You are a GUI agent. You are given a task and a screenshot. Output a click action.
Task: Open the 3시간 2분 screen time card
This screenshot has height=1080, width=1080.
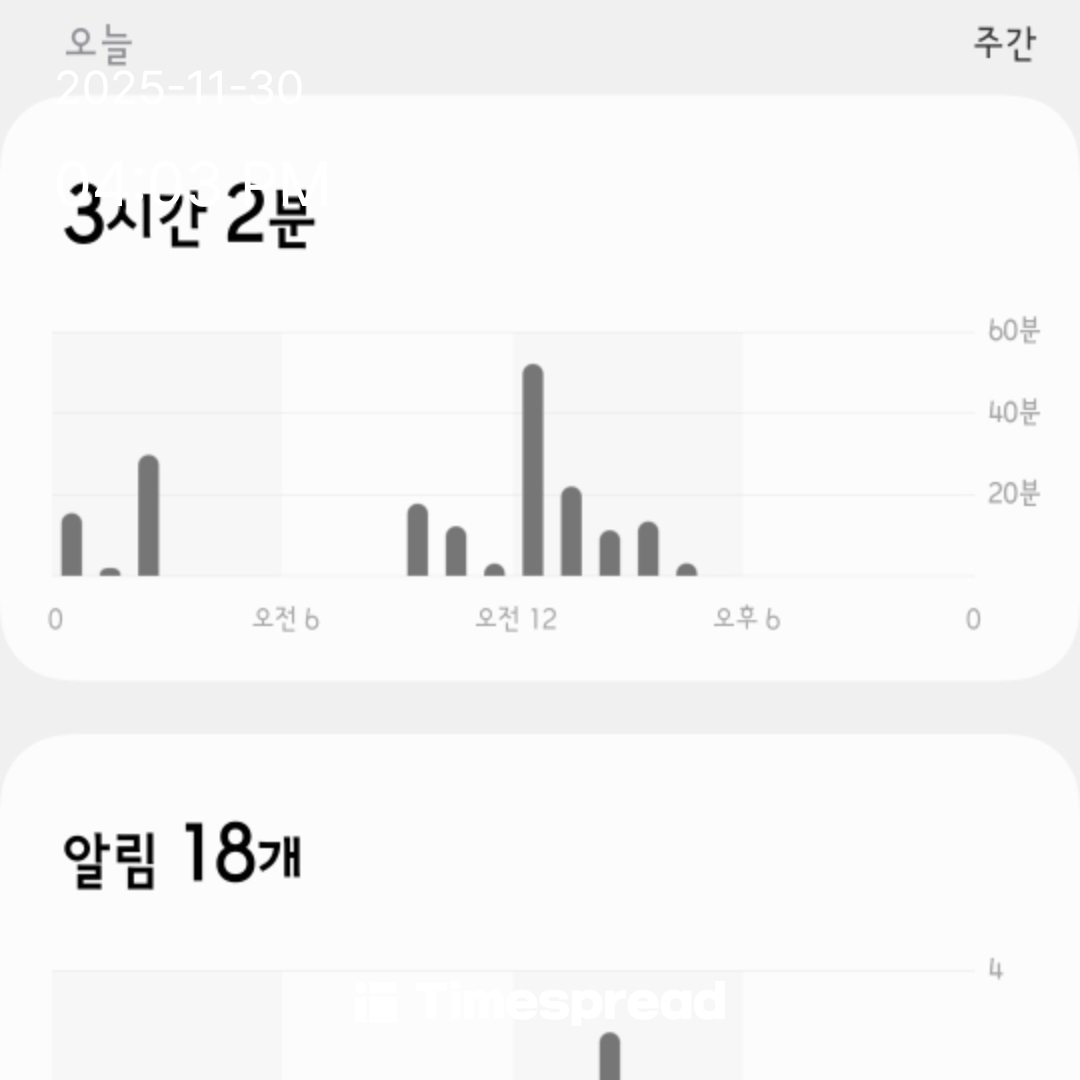pos(540,390)
